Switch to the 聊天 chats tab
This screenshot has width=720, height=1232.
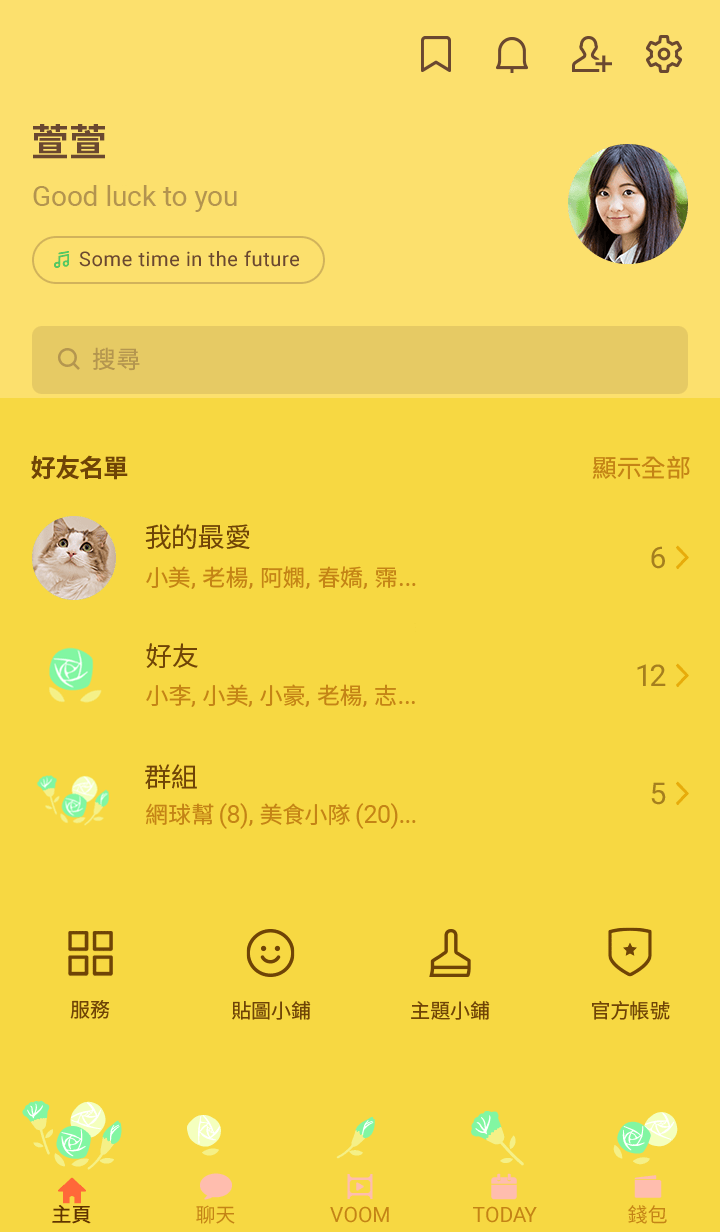[x=216, y=1198]
